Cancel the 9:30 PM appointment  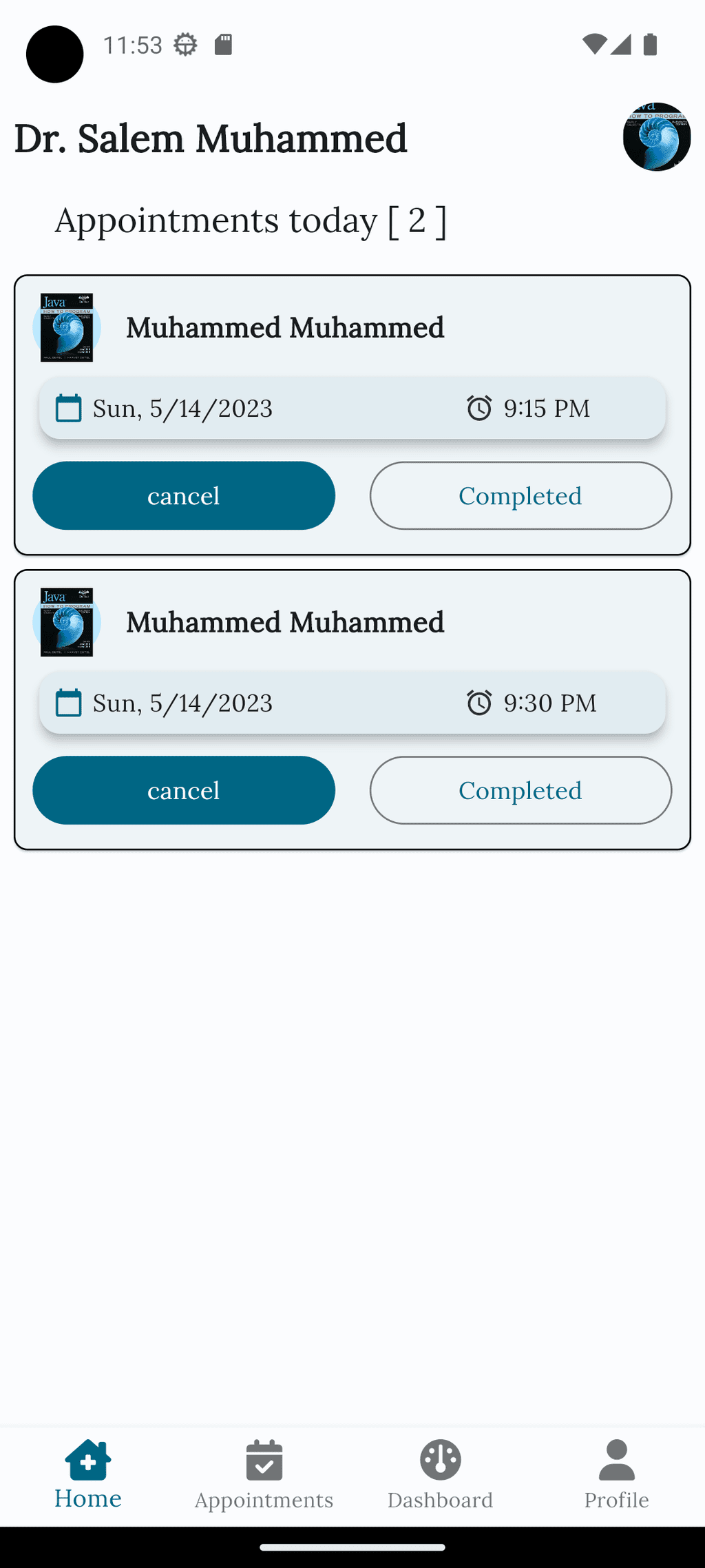[x=184, y=790]
